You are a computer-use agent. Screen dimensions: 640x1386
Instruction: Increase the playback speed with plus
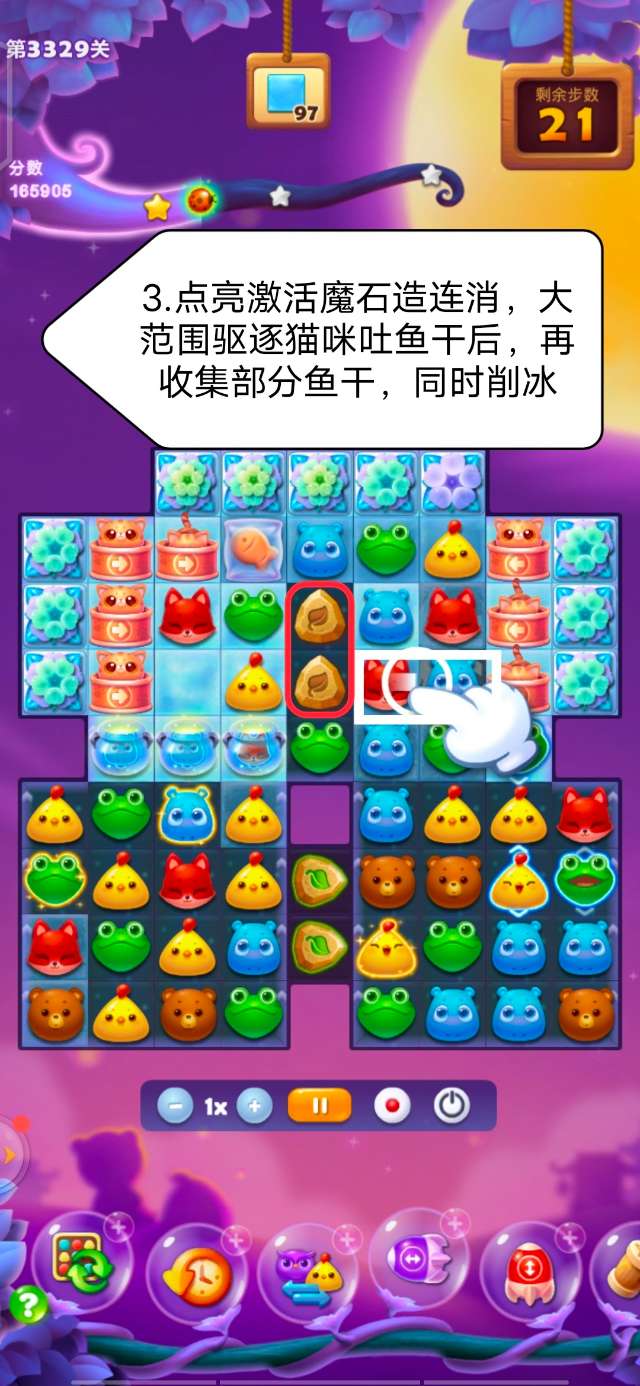coord(254,1106)
